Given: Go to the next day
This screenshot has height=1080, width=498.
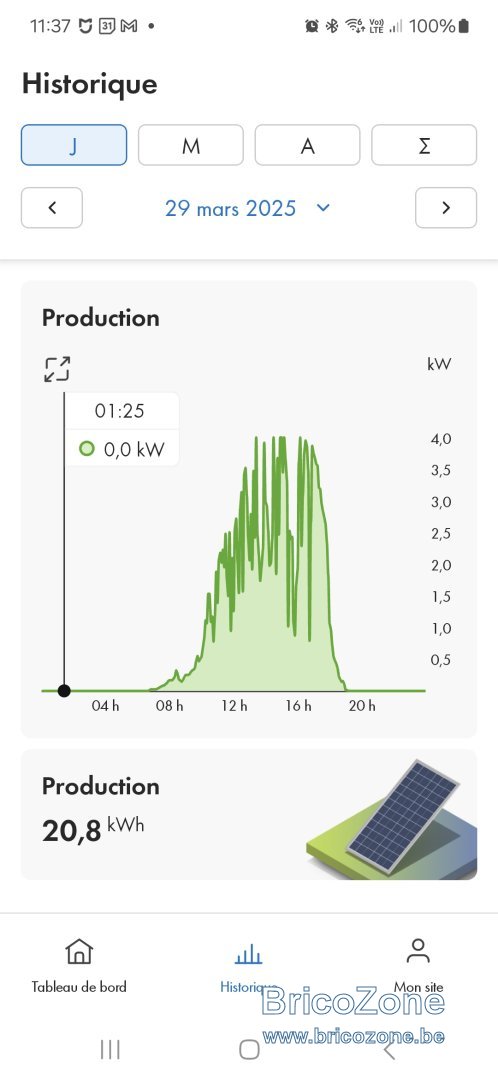Looking at the screenshot, I should pyautogui.click(x=446, y=207).
